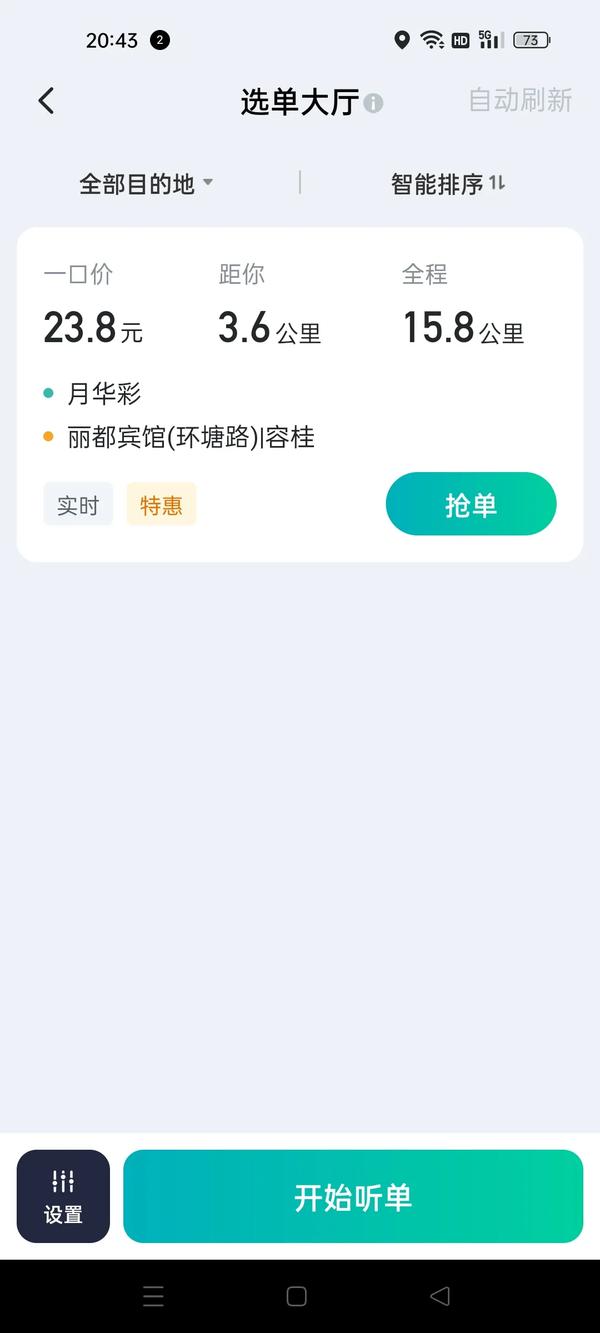Change the 智能排序 sort order

448,184
